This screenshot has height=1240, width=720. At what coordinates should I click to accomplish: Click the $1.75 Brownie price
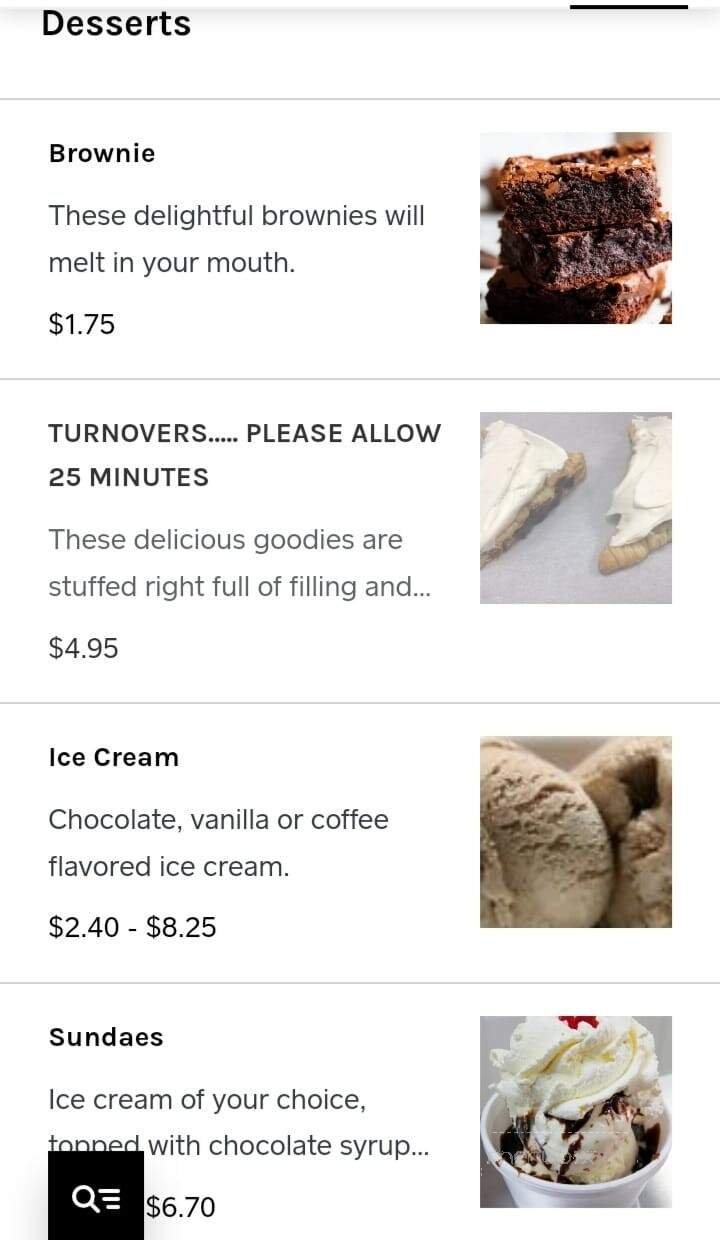[x=82, y=323]
